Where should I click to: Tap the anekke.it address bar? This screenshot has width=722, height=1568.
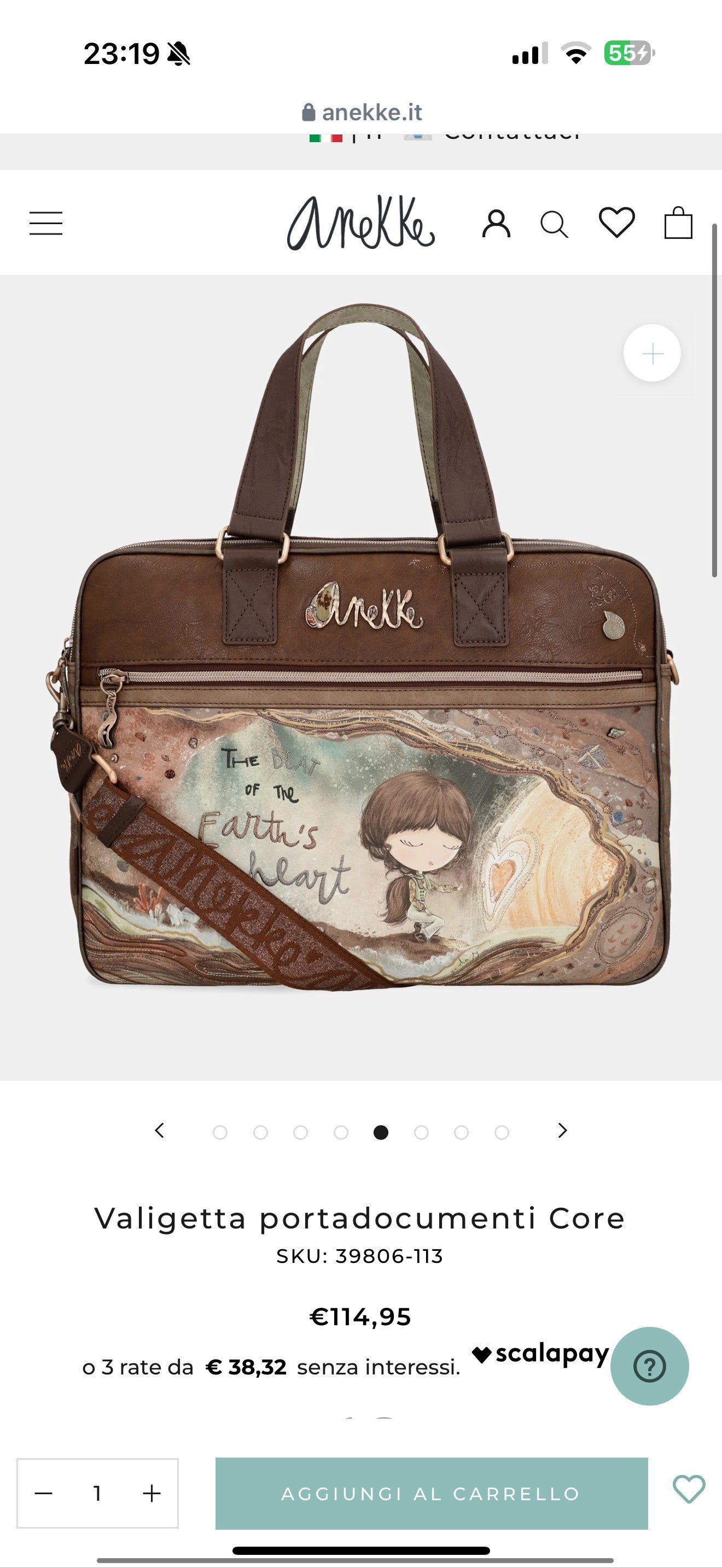click(x=362, y=112)
